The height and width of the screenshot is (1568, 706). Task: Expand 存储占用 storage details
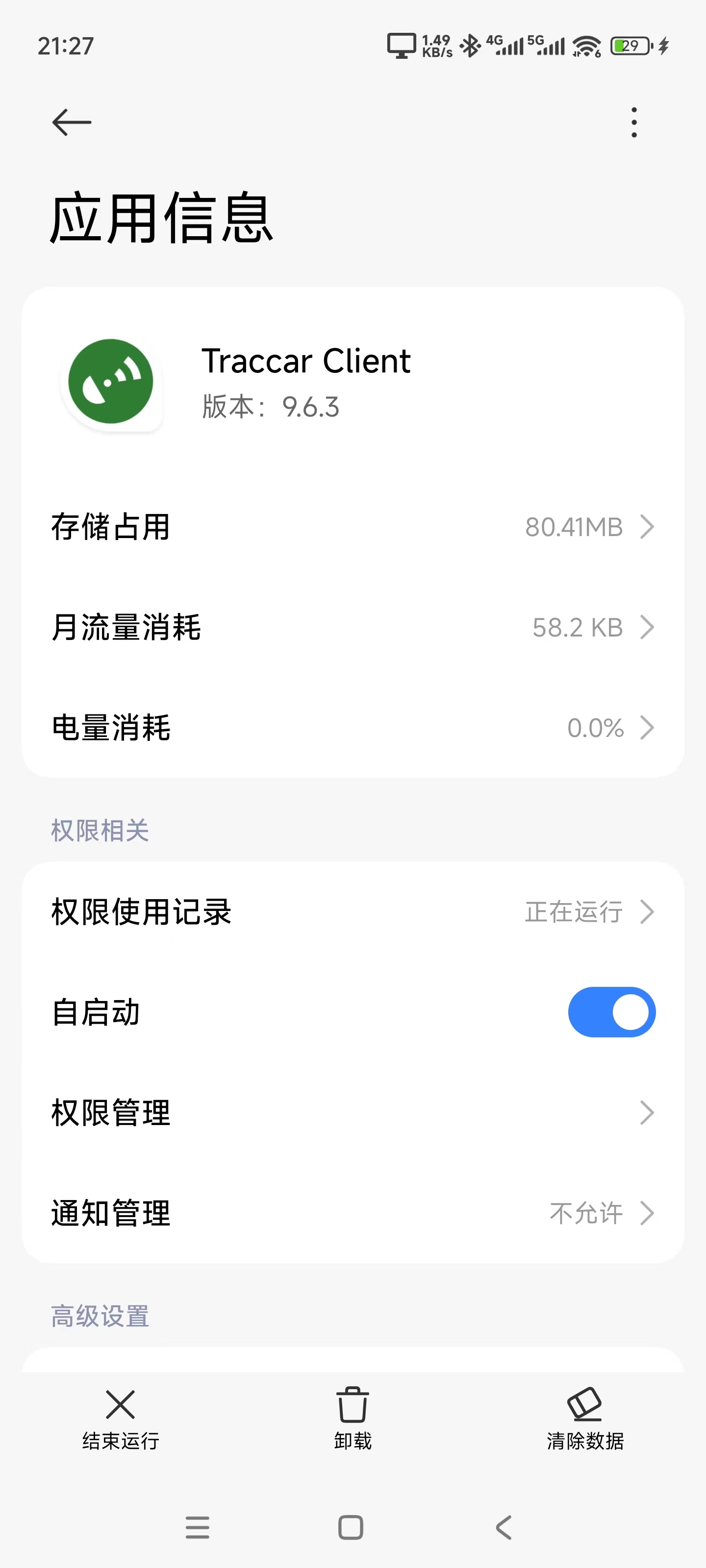coord(353,527)
